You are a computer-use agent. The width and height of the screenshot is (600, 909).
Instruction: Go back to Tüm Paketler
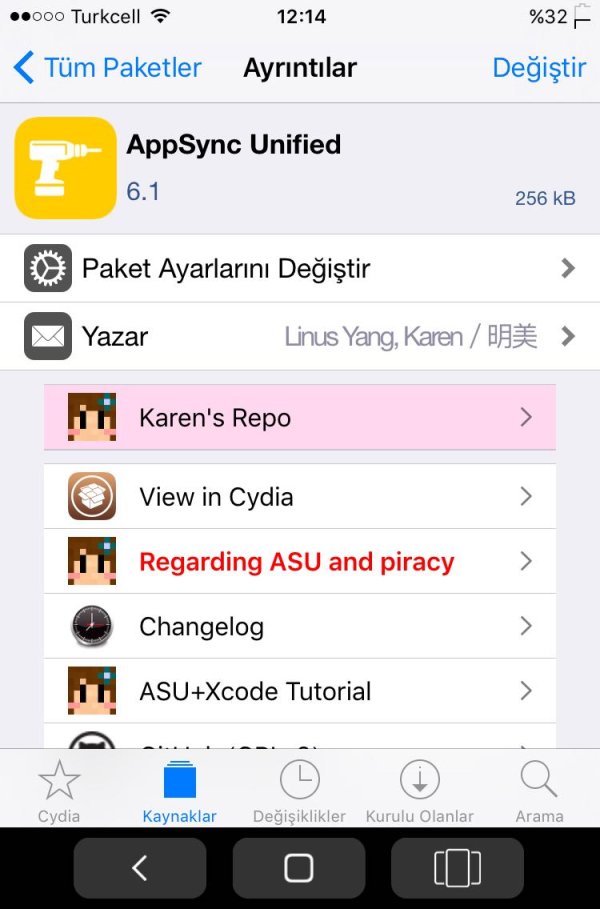(x=108, y=68)
